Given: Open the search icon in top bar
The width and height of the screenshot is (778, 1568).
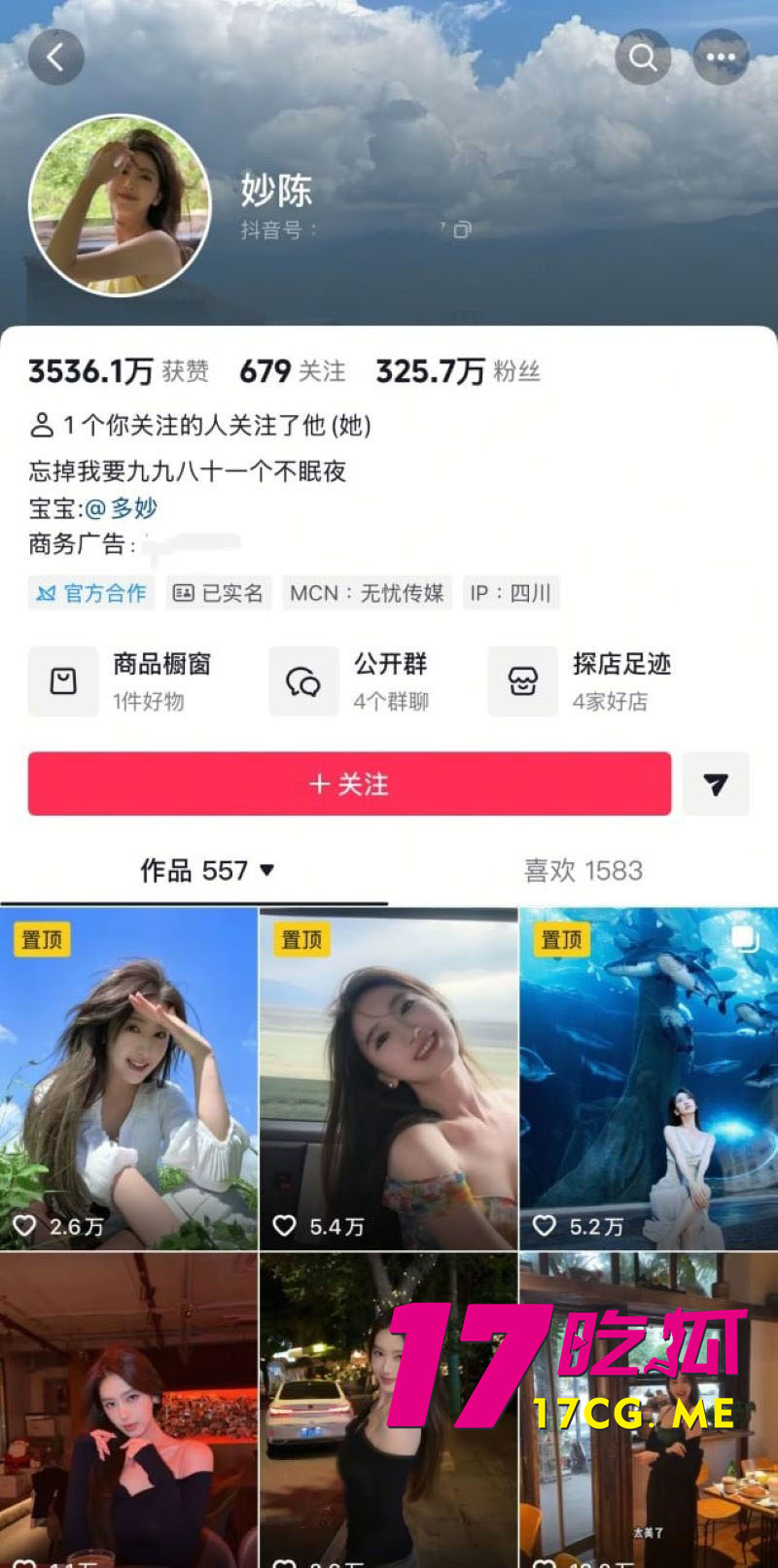Looking at the screenshot, I should click(642, 56).
